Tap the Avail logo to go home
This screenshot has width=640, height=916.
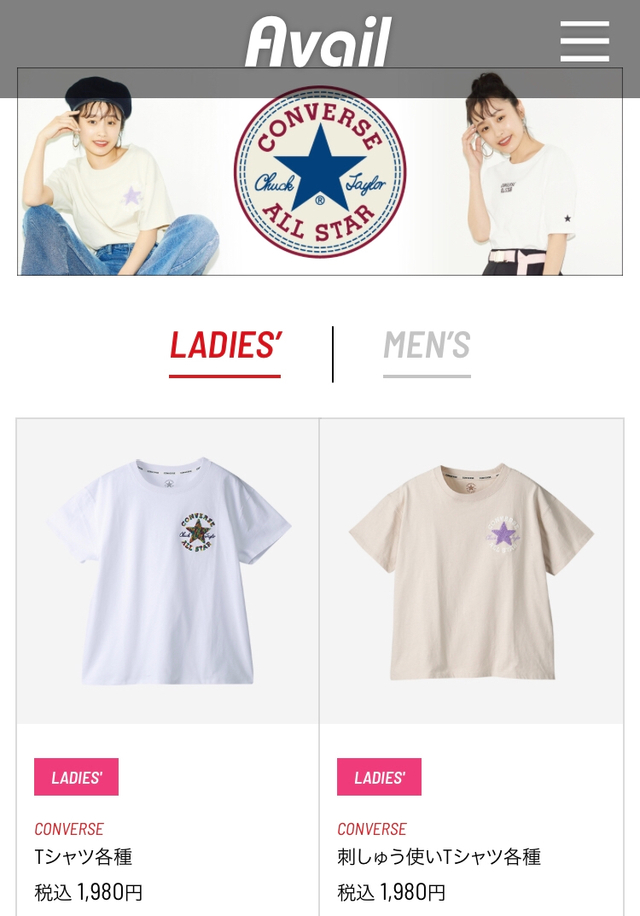[319, 43]
